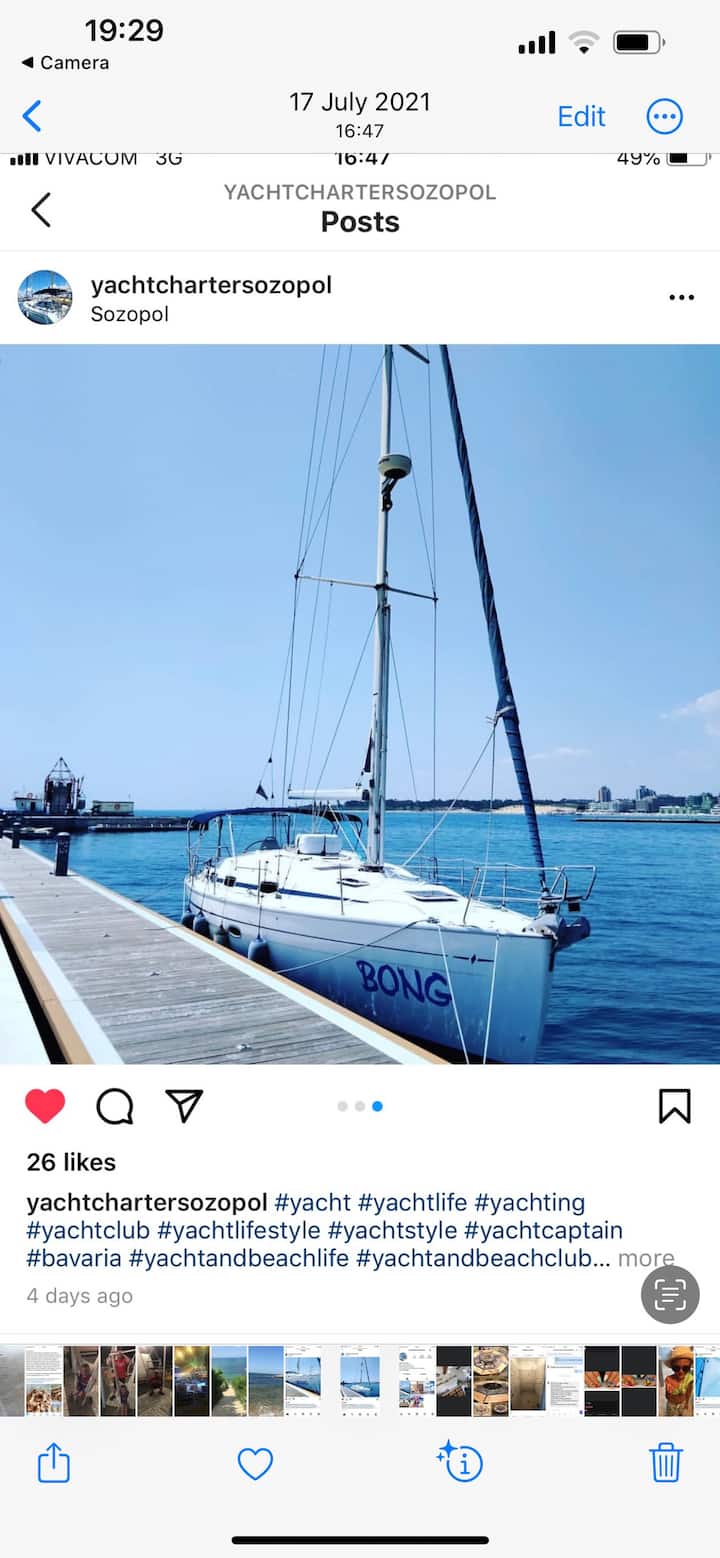Delete the photo with the trash icon

click(x=667, y=1463)
